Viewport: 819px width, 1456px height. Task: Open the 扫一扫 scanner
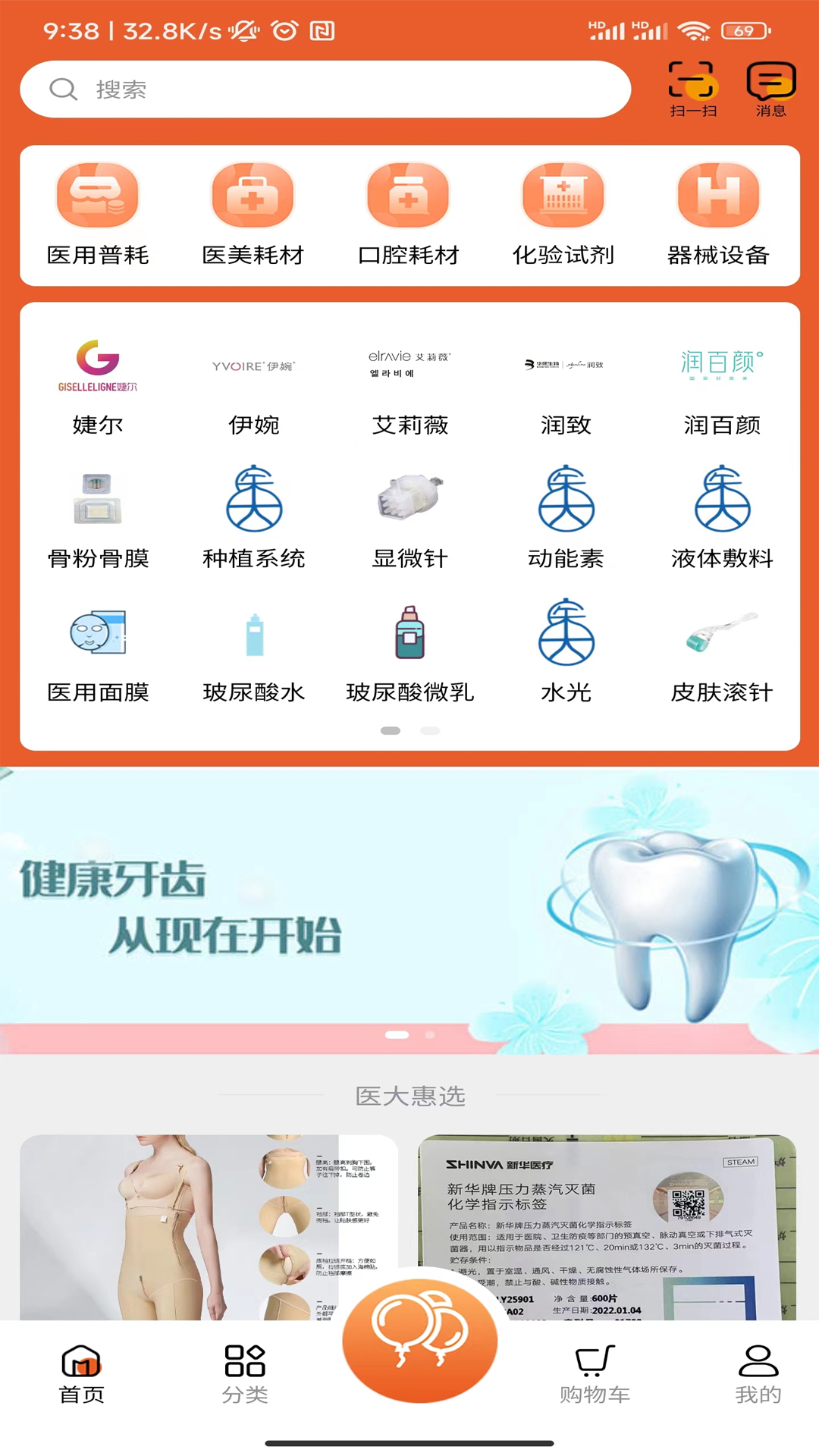(x=692, y=89)
